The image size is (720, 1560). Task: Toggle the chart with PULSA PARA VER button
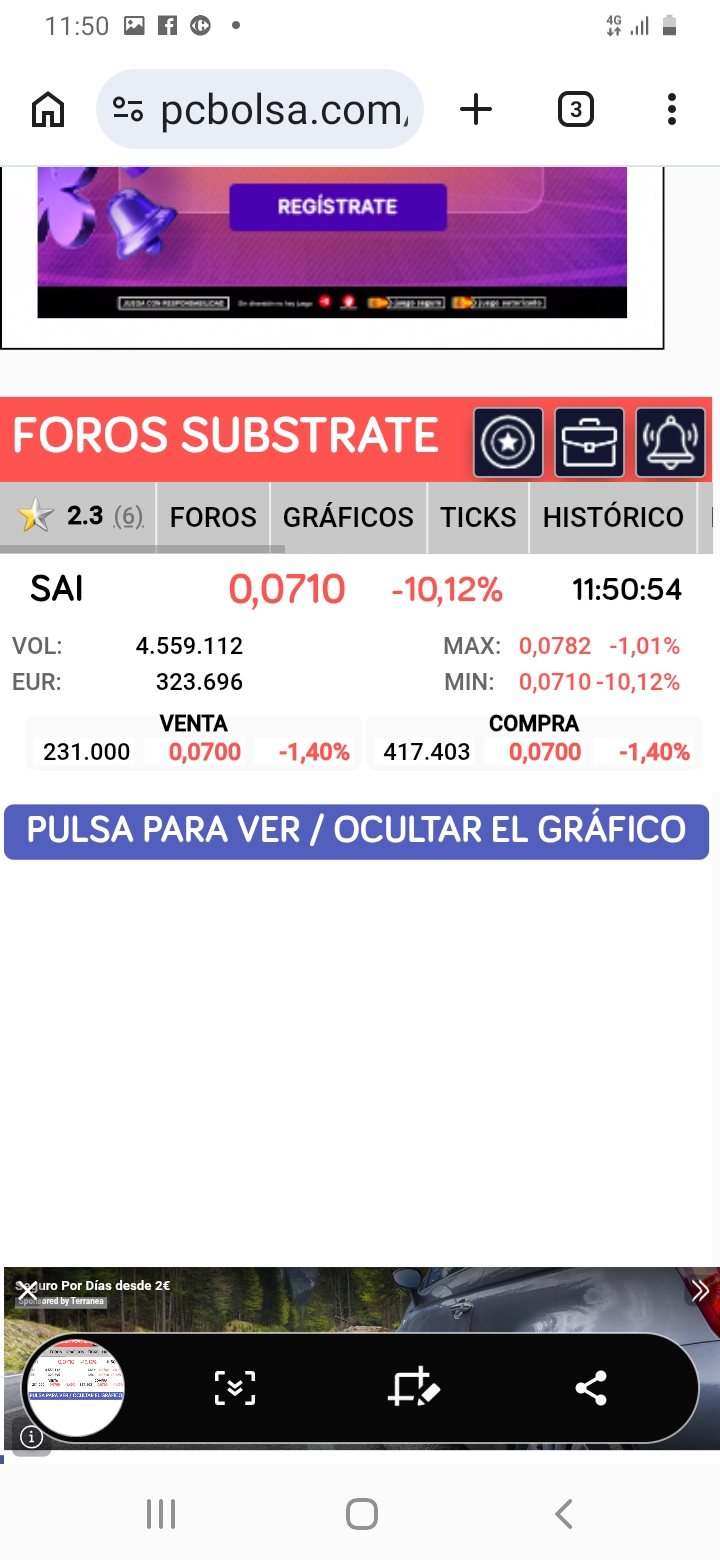(356, 830)
